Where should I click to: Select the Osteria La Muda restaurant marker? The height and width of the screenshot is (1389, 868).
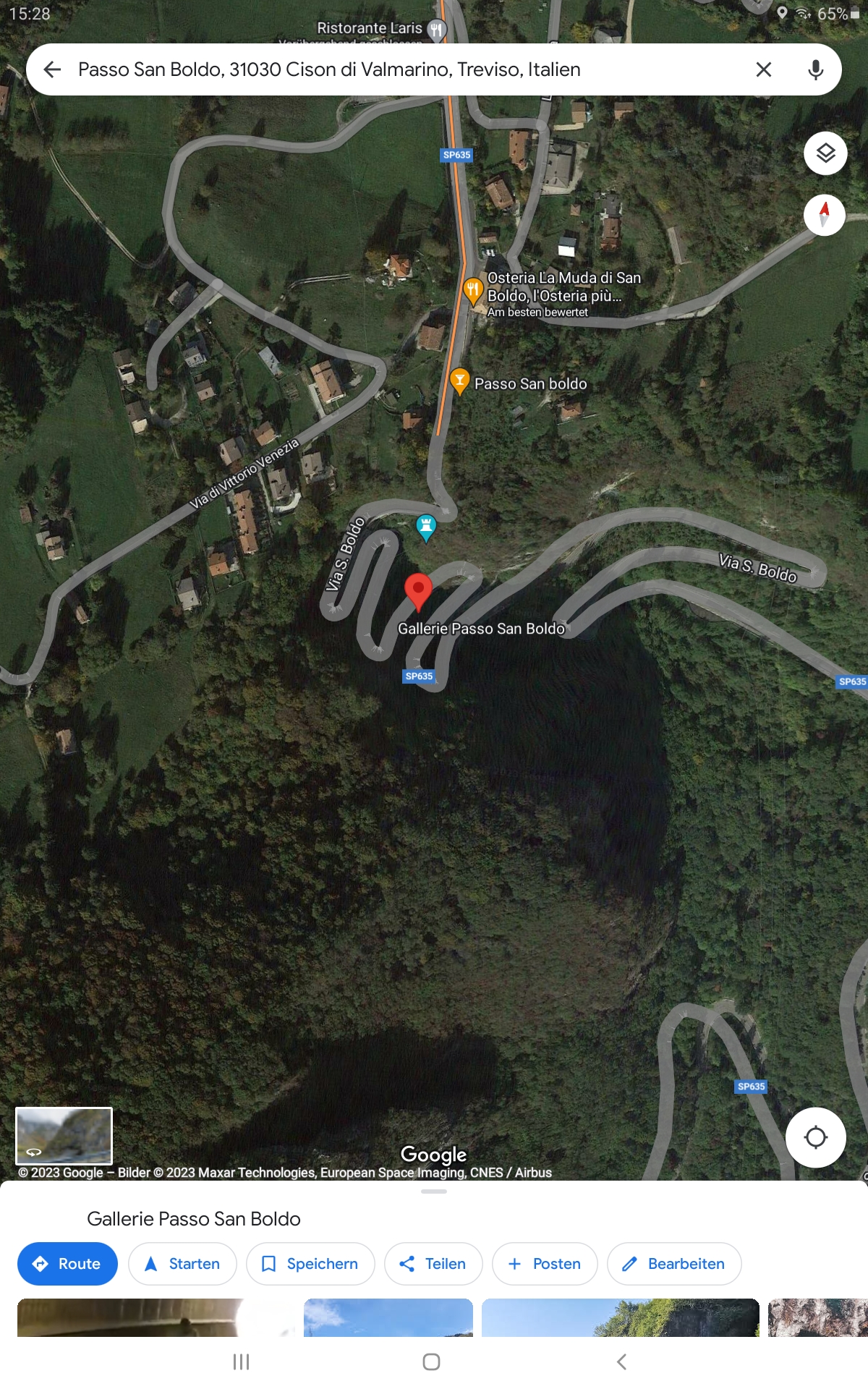(x=473, y=291)
